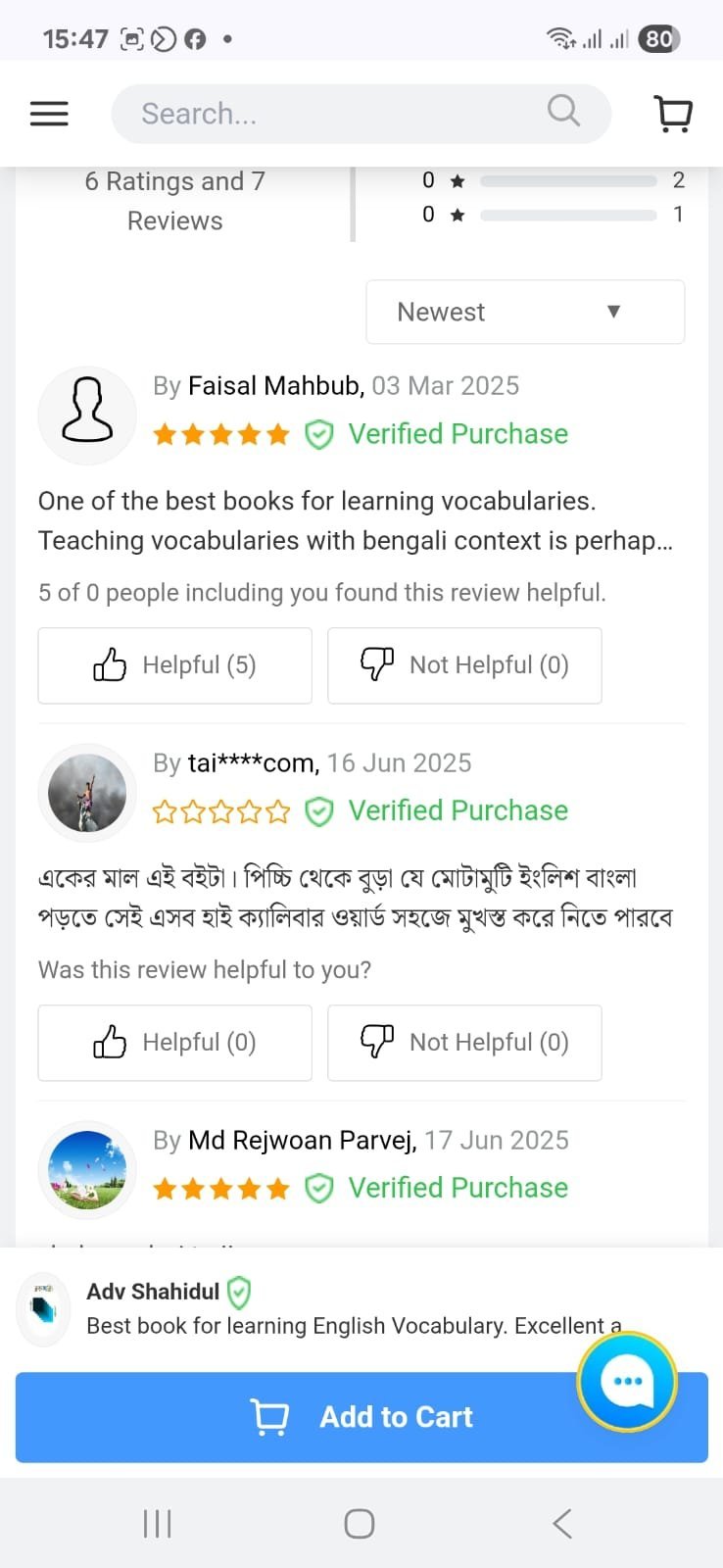Tap the search field
Viewport: 723px width, 1568px height.
pyautogui.click(x=333, y=114)
